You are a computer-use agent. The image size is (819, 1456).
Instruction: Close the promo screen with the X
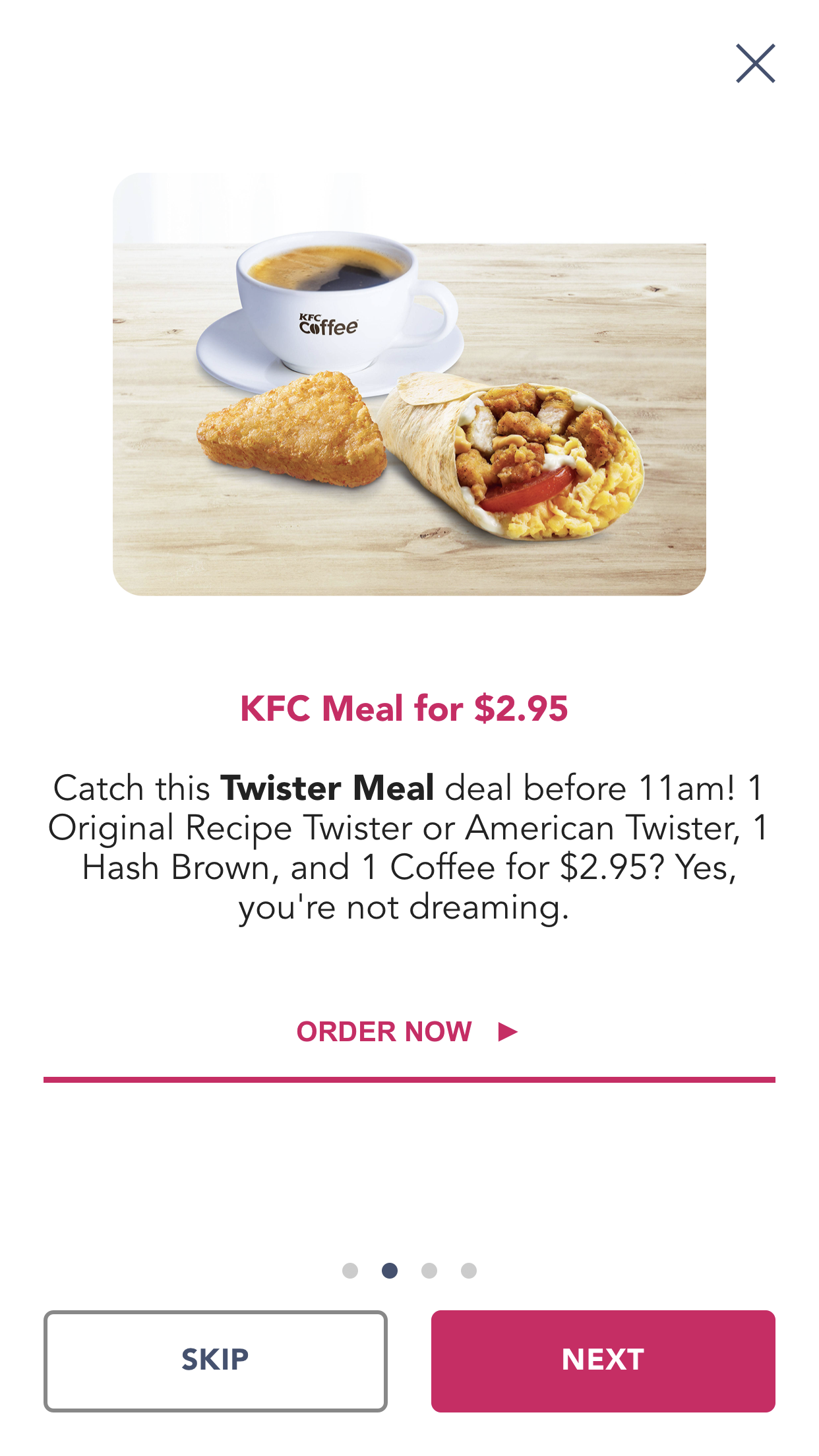pyautogui.click(x=755, y=64)
